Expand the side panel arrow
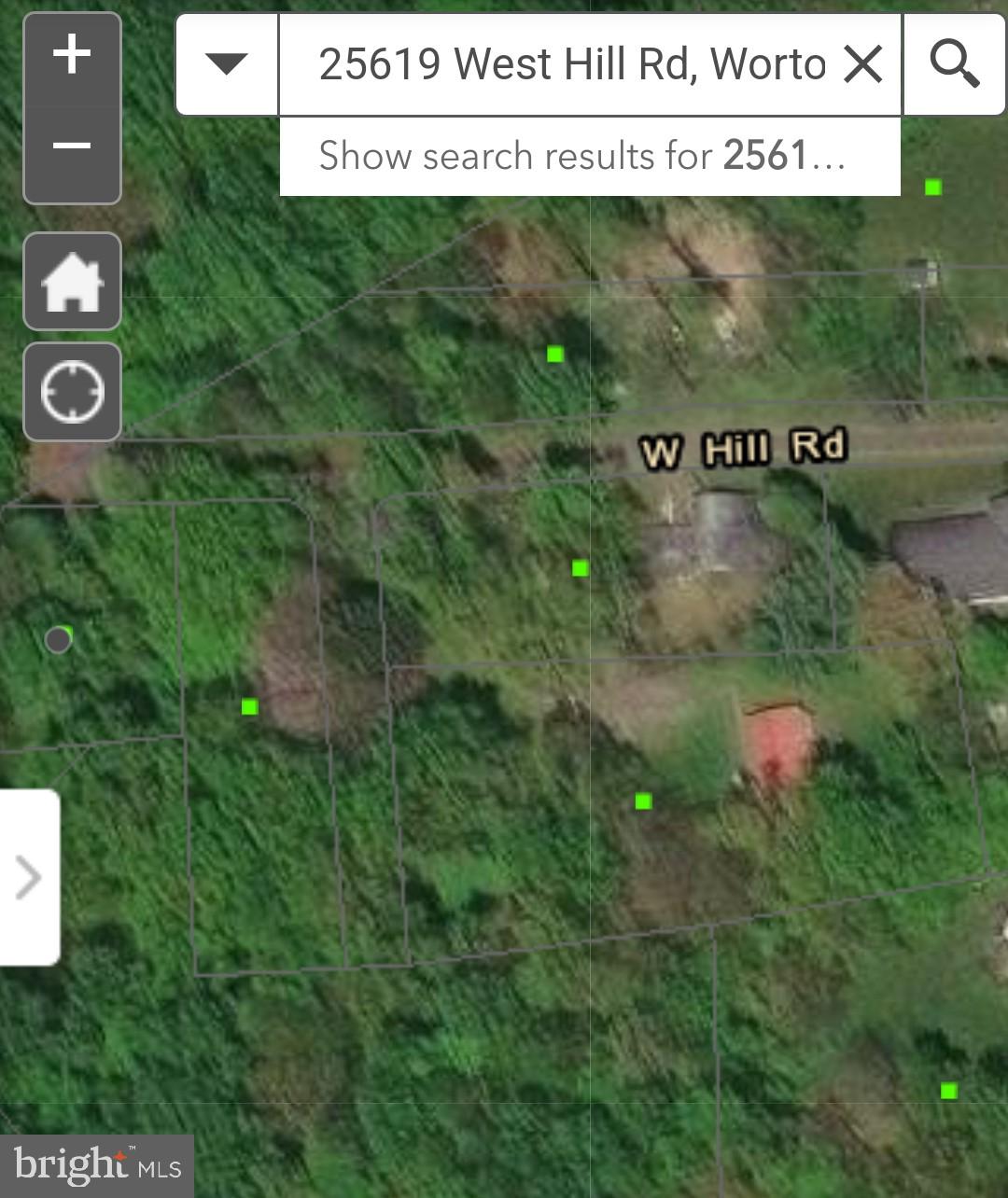The height and width of the screenshot is (1198, 1008). pyautogui.click(x=29, y=877)
